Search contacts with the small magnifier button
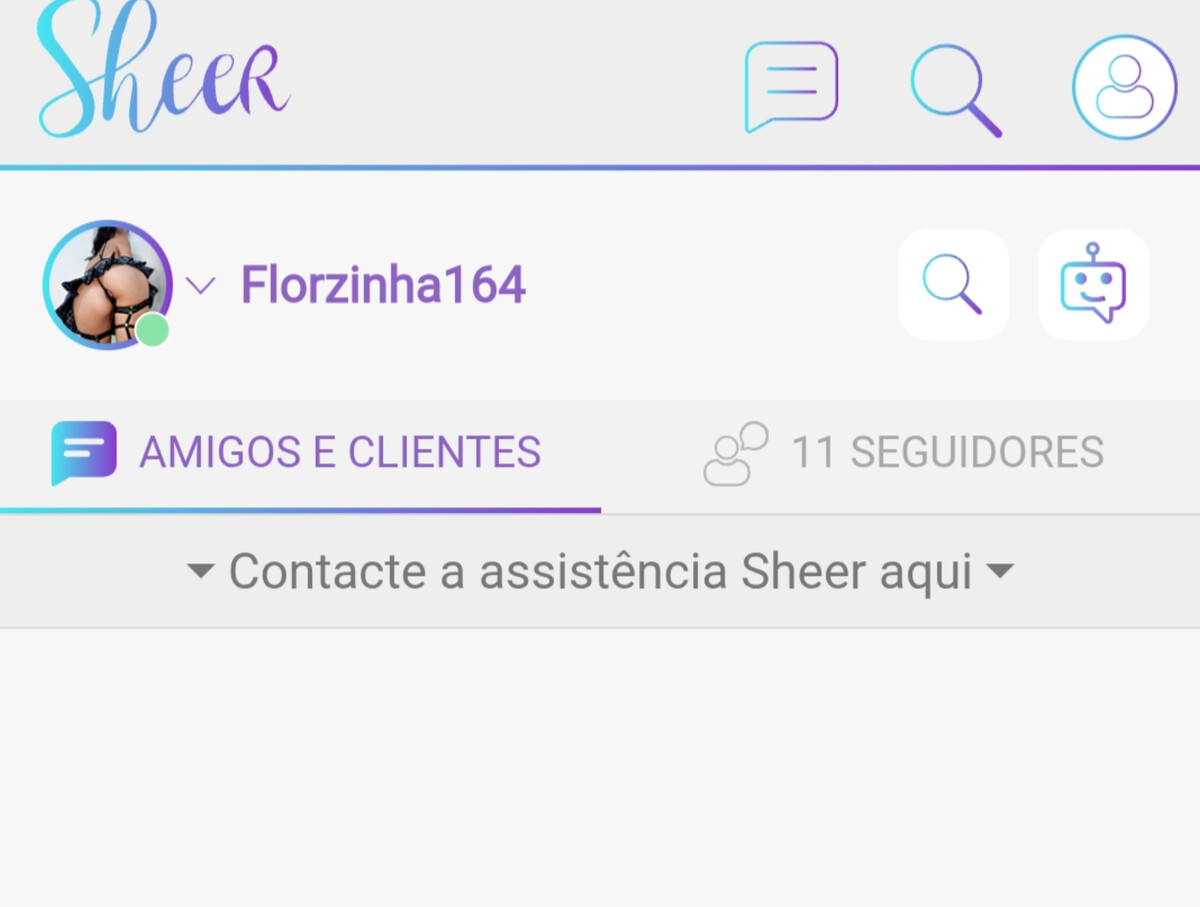The width and height of the screenshot is (1200, 907). point(953,285)
